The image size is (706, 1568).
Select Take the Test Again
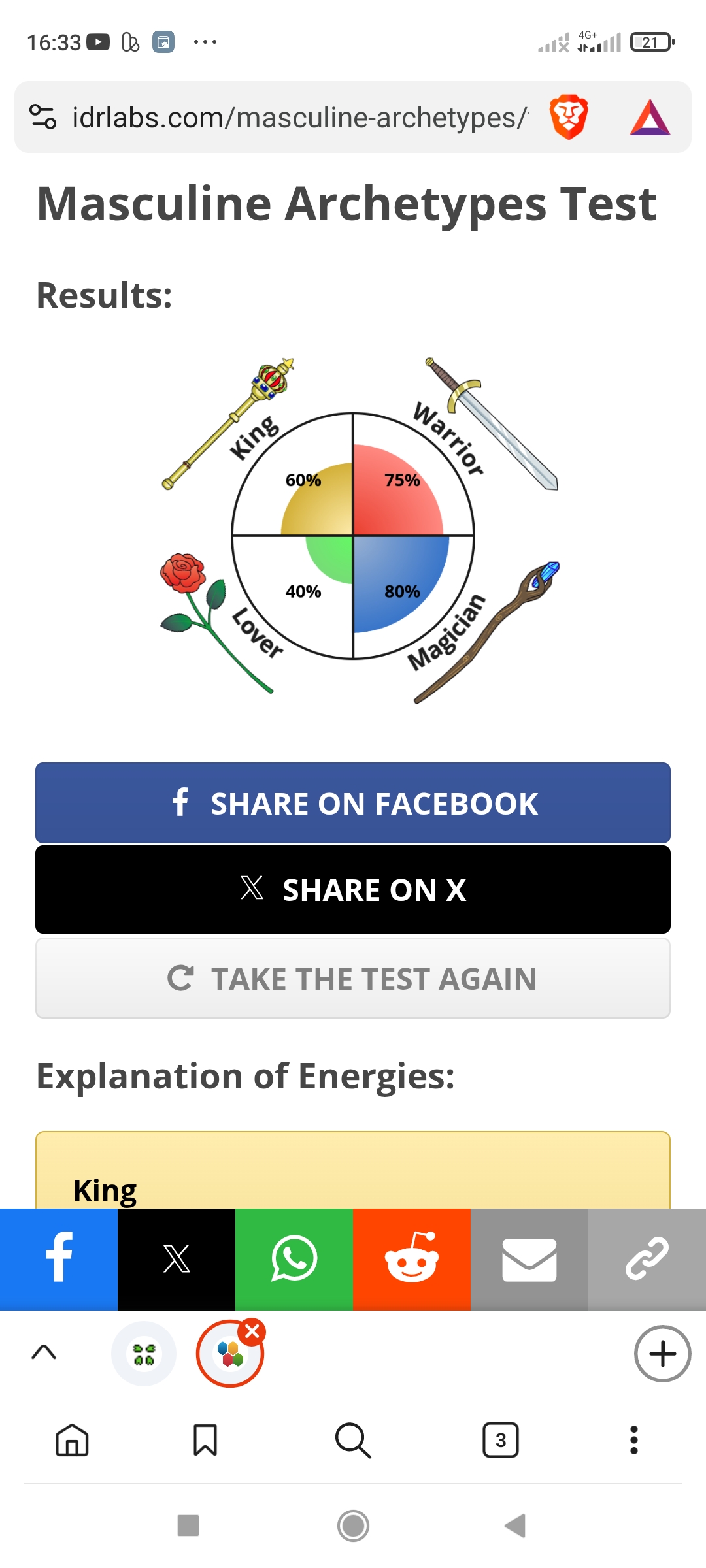(x=353, y=979)
